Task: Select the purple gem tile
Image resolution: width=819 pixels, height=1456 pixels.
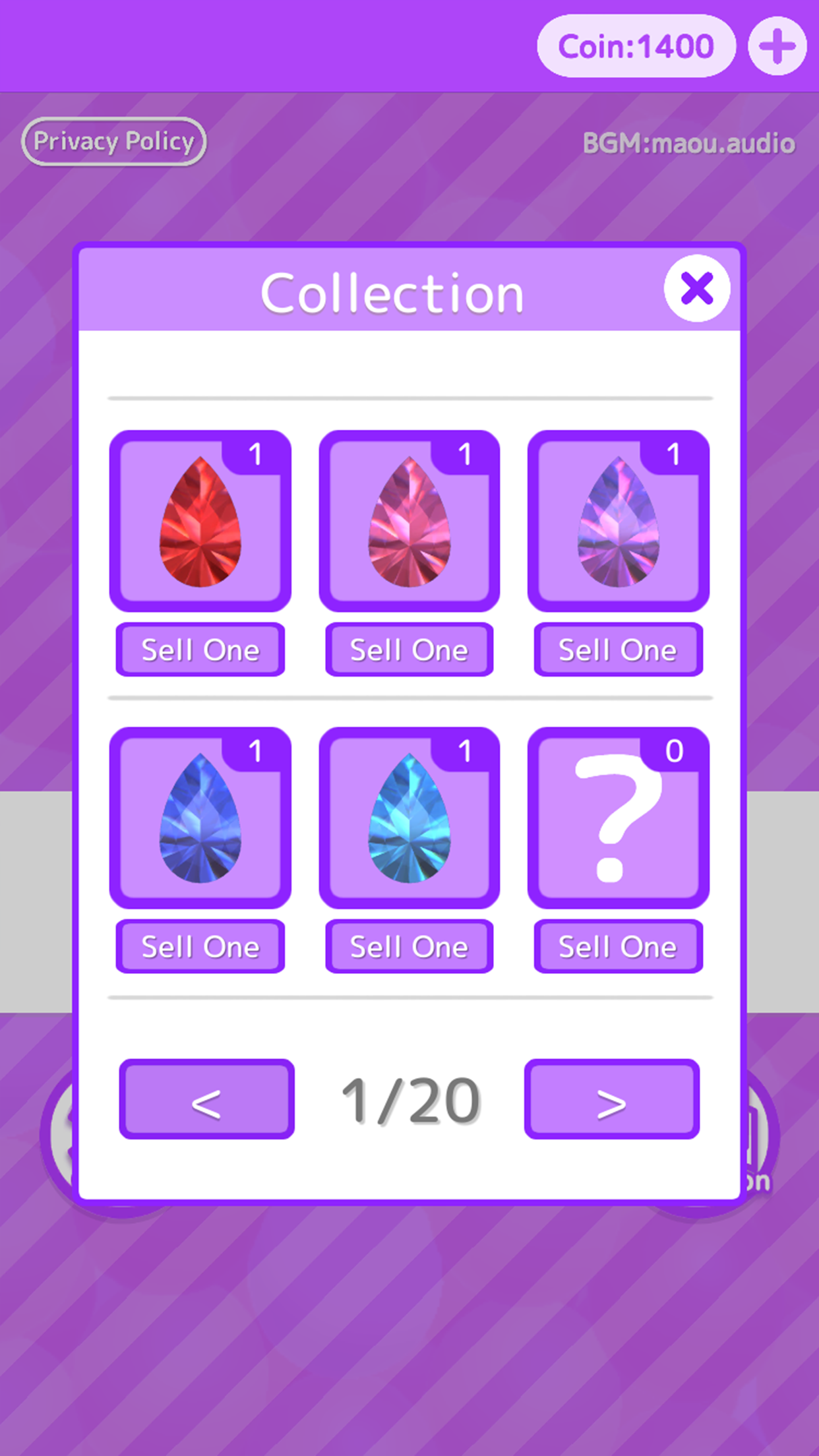Action: tap(618, 521)
